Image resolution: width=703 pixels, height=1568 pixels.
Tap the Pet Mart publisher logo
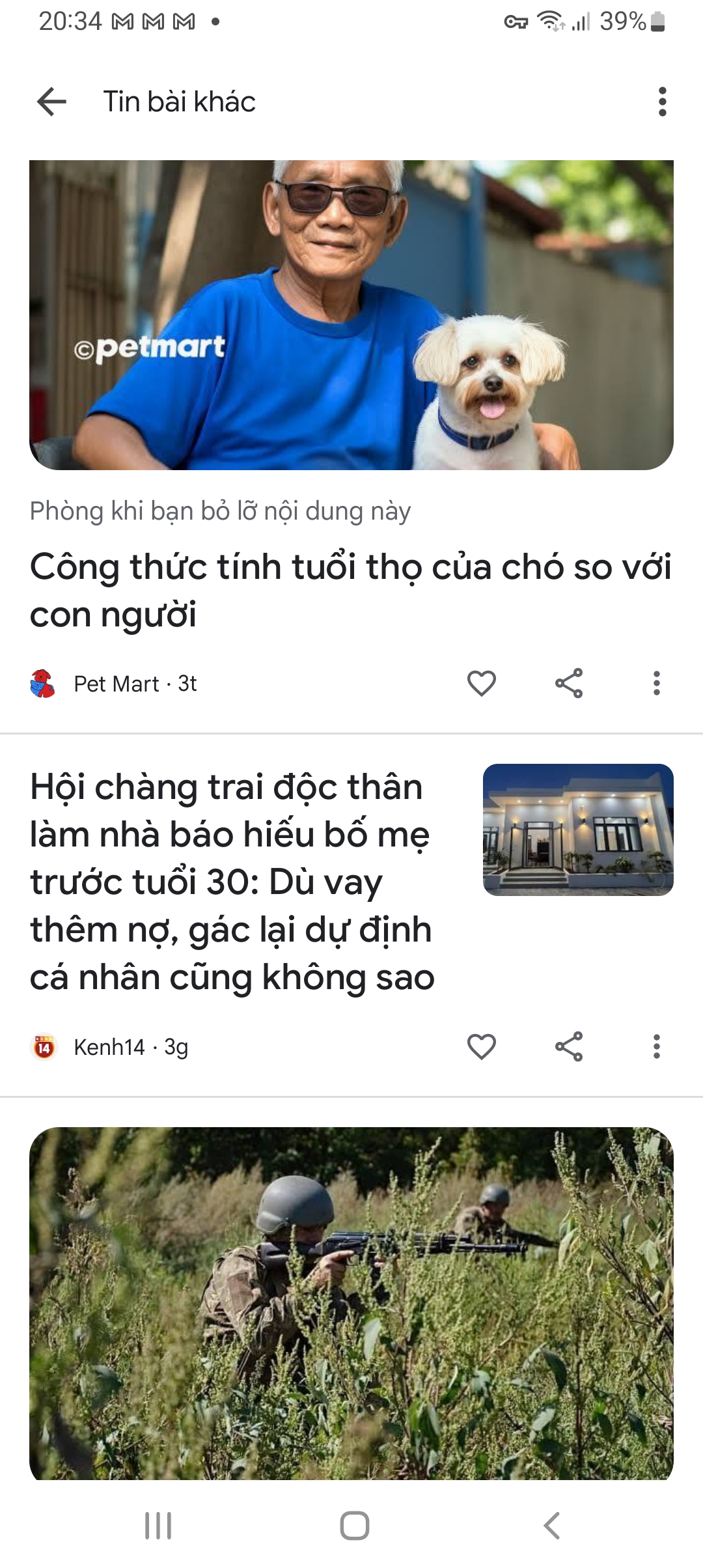[41, 684]
